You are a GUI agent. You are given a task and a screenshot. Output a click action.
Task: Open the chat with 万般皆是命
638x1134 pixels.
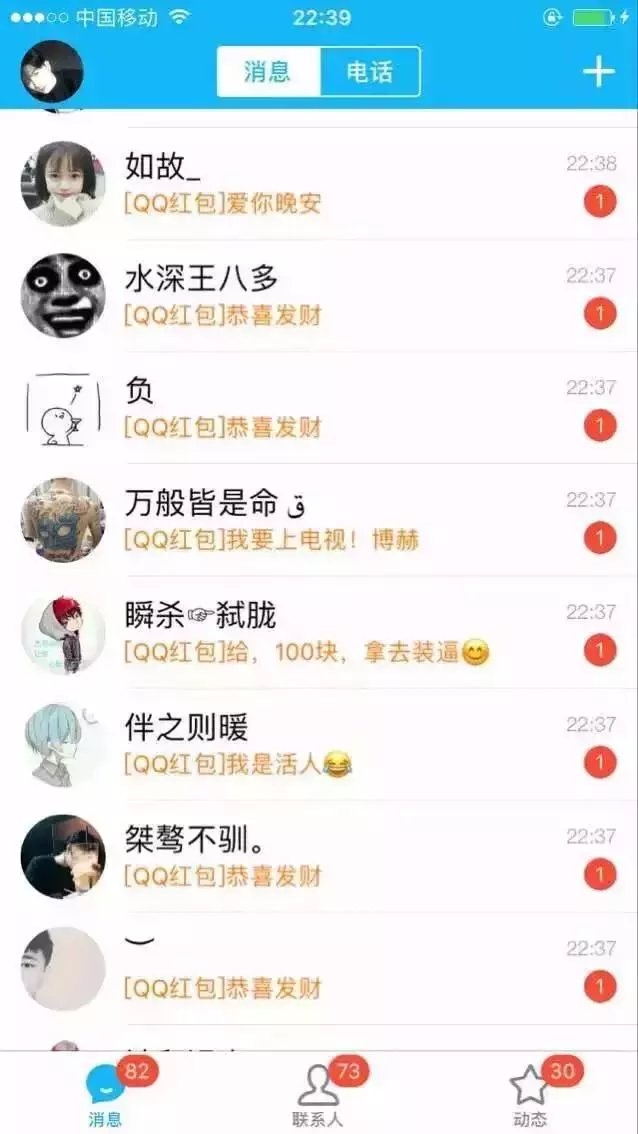[319, 520]
